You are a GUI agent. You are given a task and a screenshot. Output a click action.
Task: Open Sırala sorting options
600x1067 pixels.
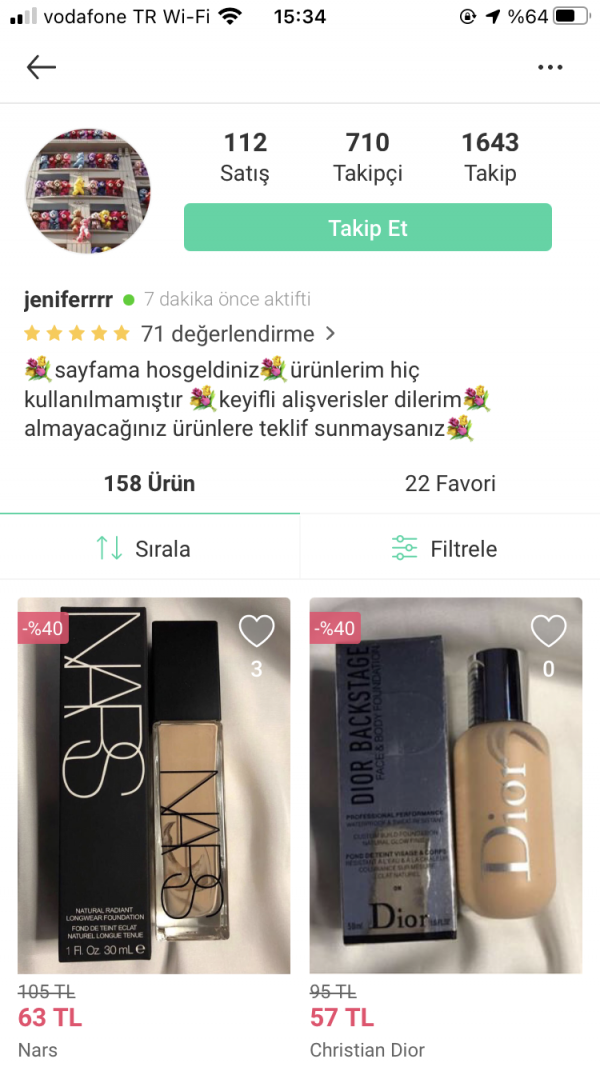[143, 548]
